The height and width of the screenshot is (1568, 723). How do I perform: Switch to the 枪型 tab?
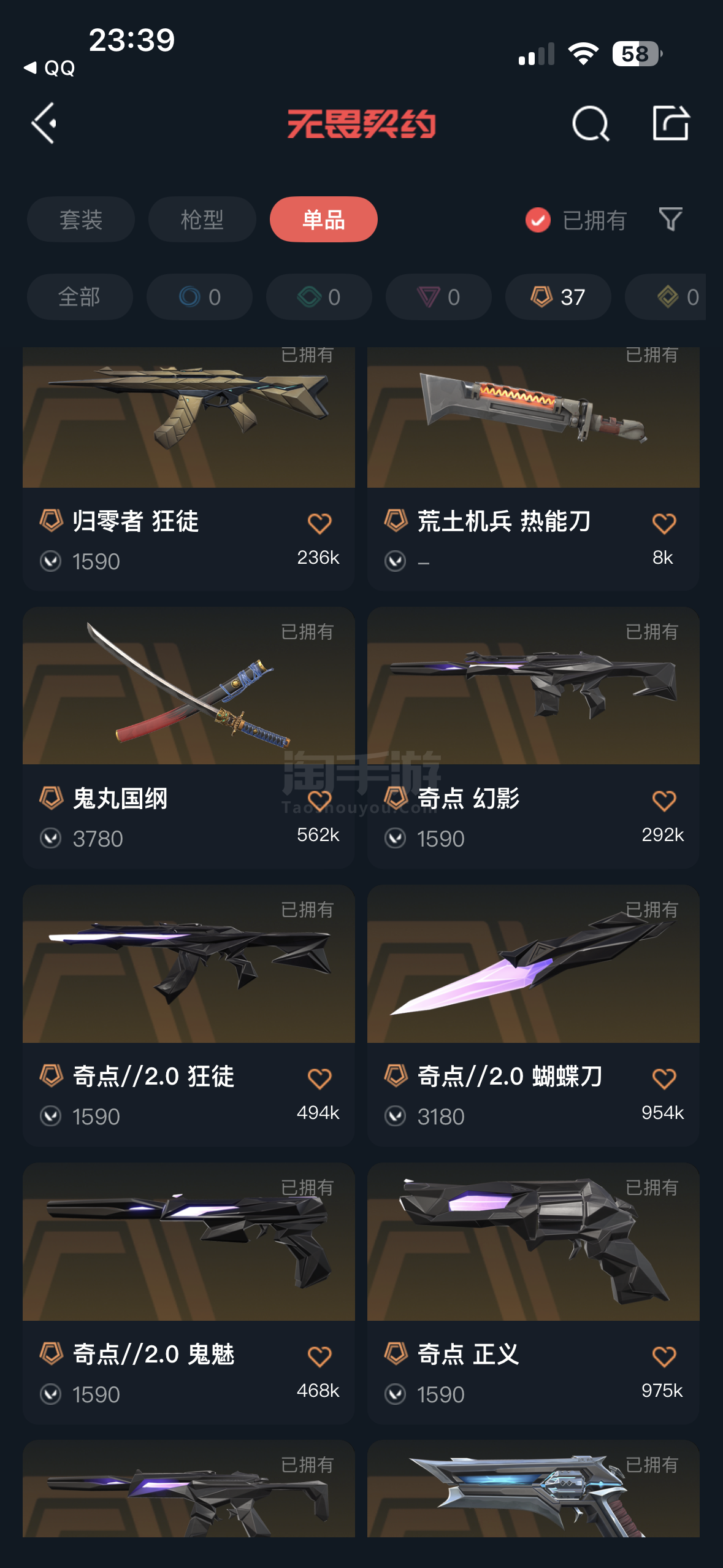coord(202,220)
